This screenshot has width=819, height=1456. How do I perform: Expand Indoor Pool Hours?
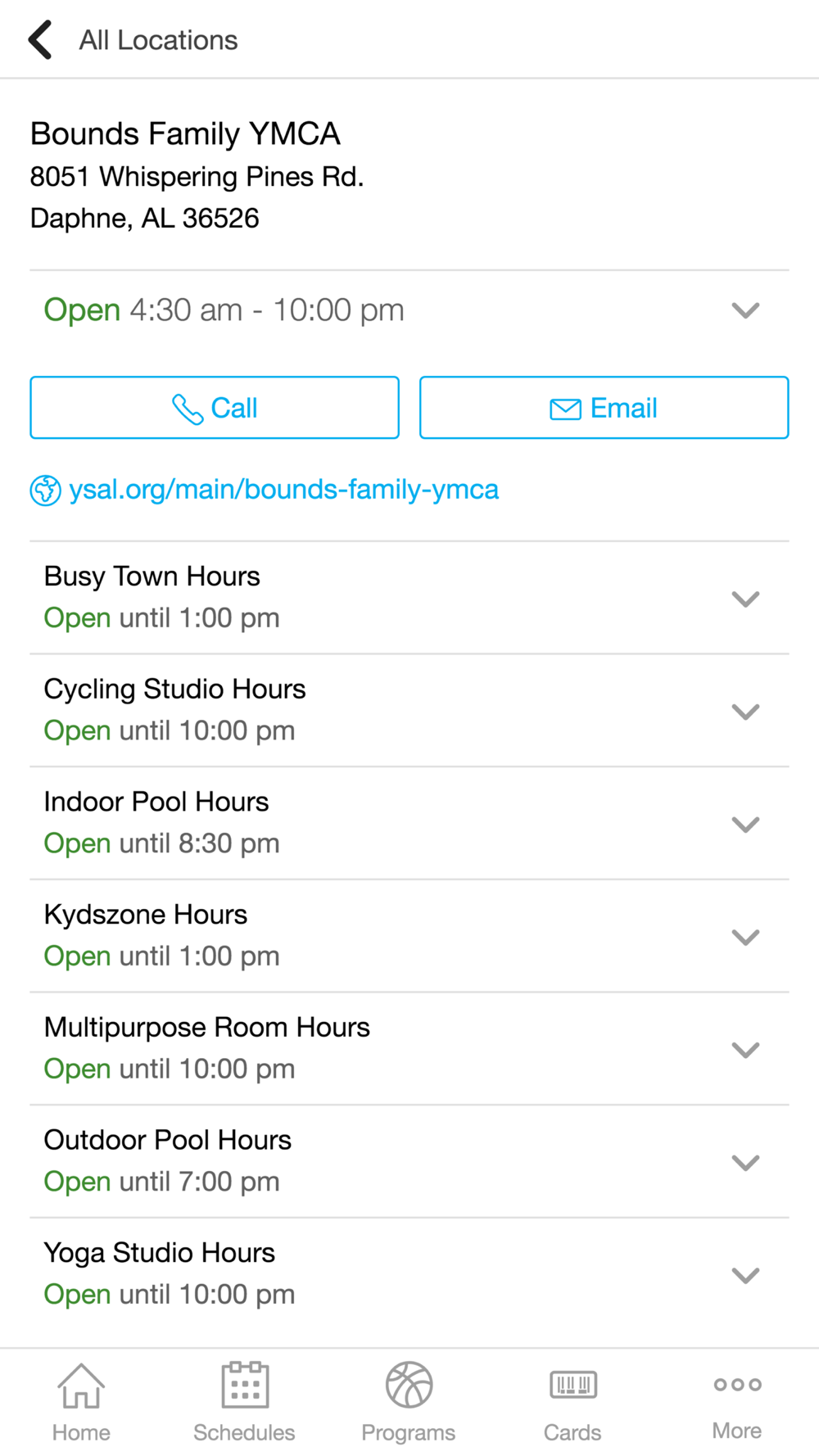pos(409,824)
